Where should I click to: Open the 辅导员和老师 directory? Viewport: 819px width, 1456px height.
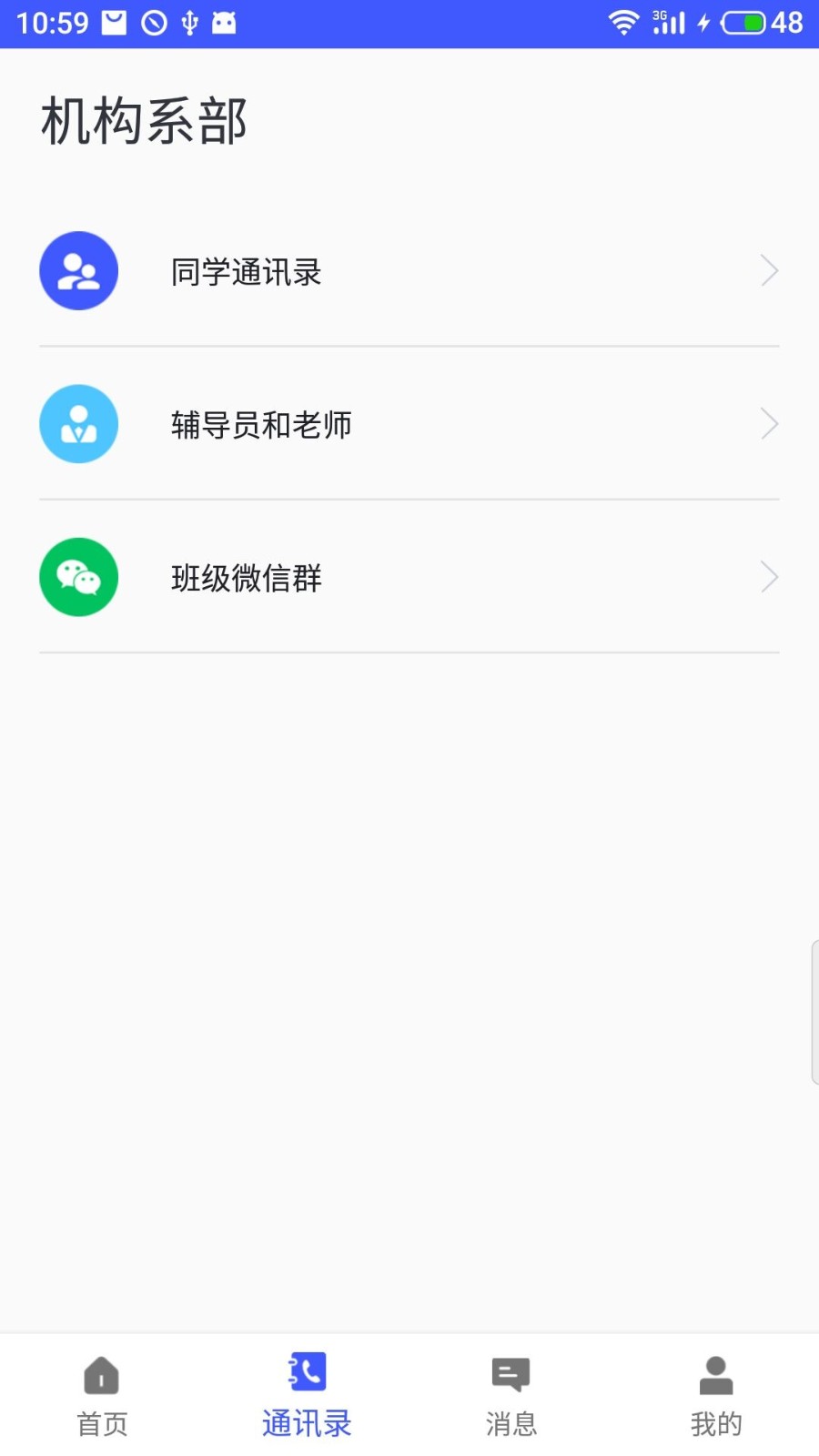click(262, 424)
